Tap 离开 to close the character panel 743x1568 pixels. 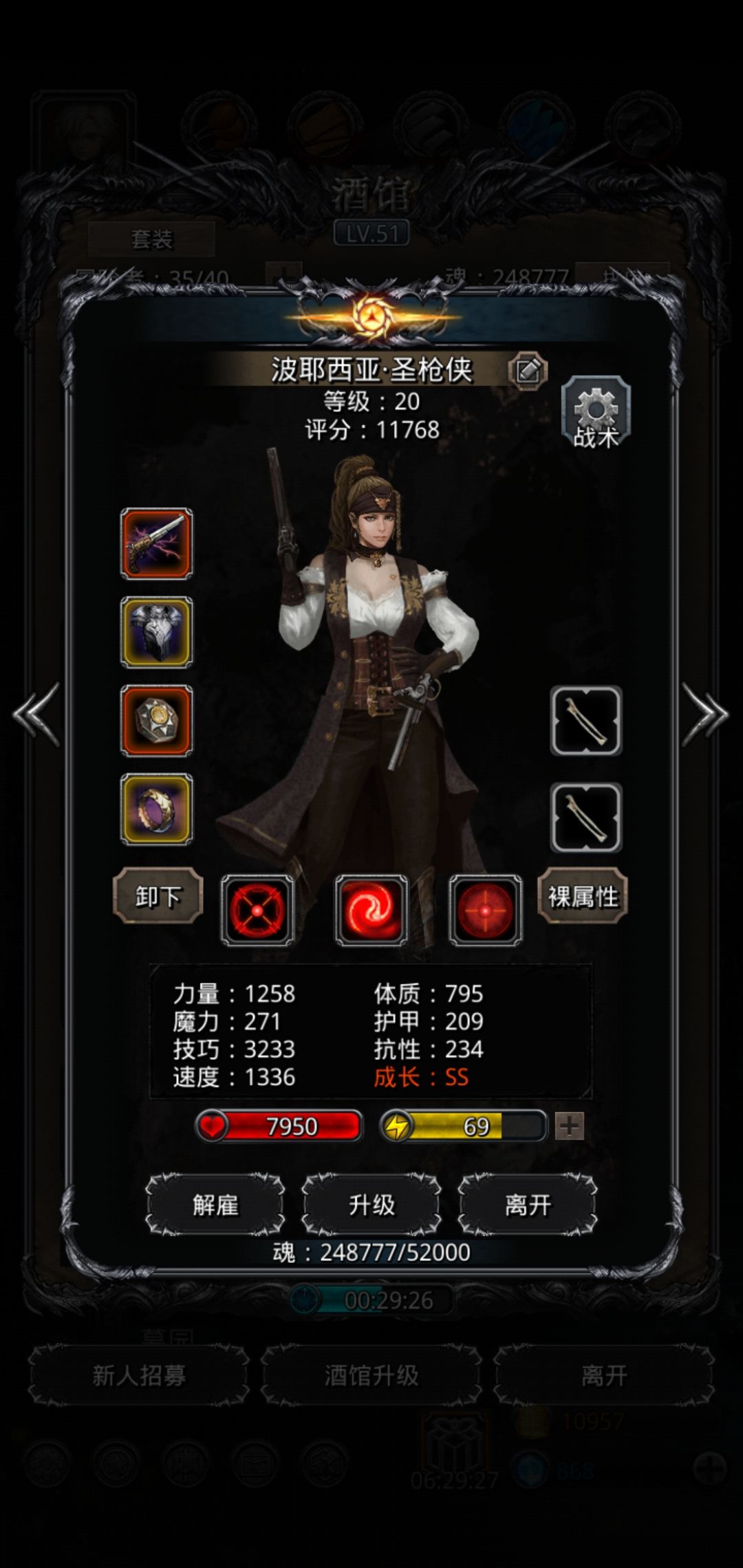click(528, 1205)
